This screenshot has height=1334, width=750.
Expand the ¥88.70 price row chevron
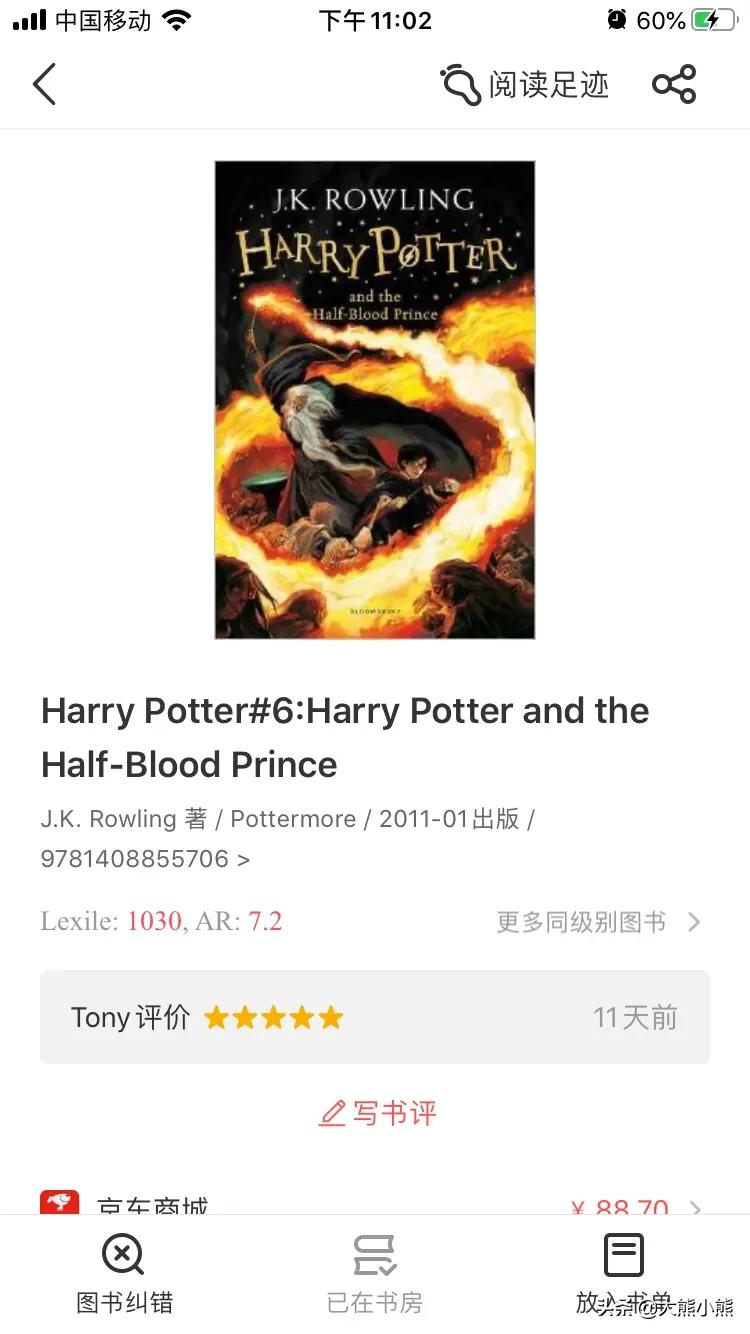click(x=697, y=1208)
